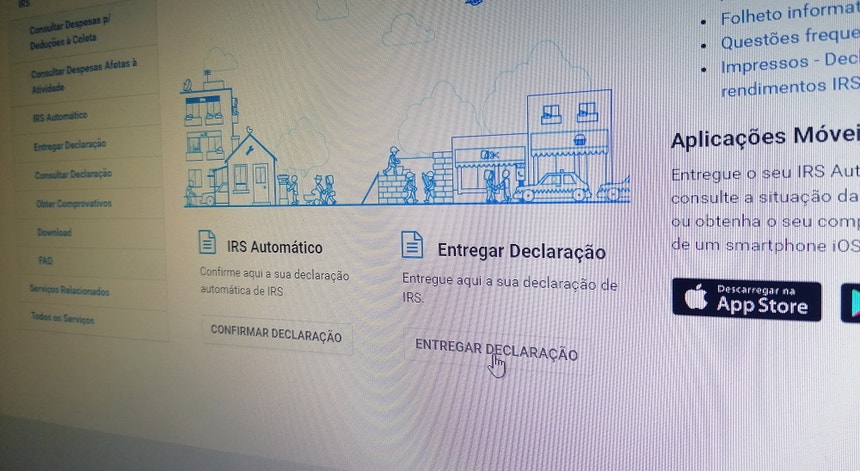Open Serviços Relacionados in the sidebar
This screenshot has height=471, width=860.
69,291
